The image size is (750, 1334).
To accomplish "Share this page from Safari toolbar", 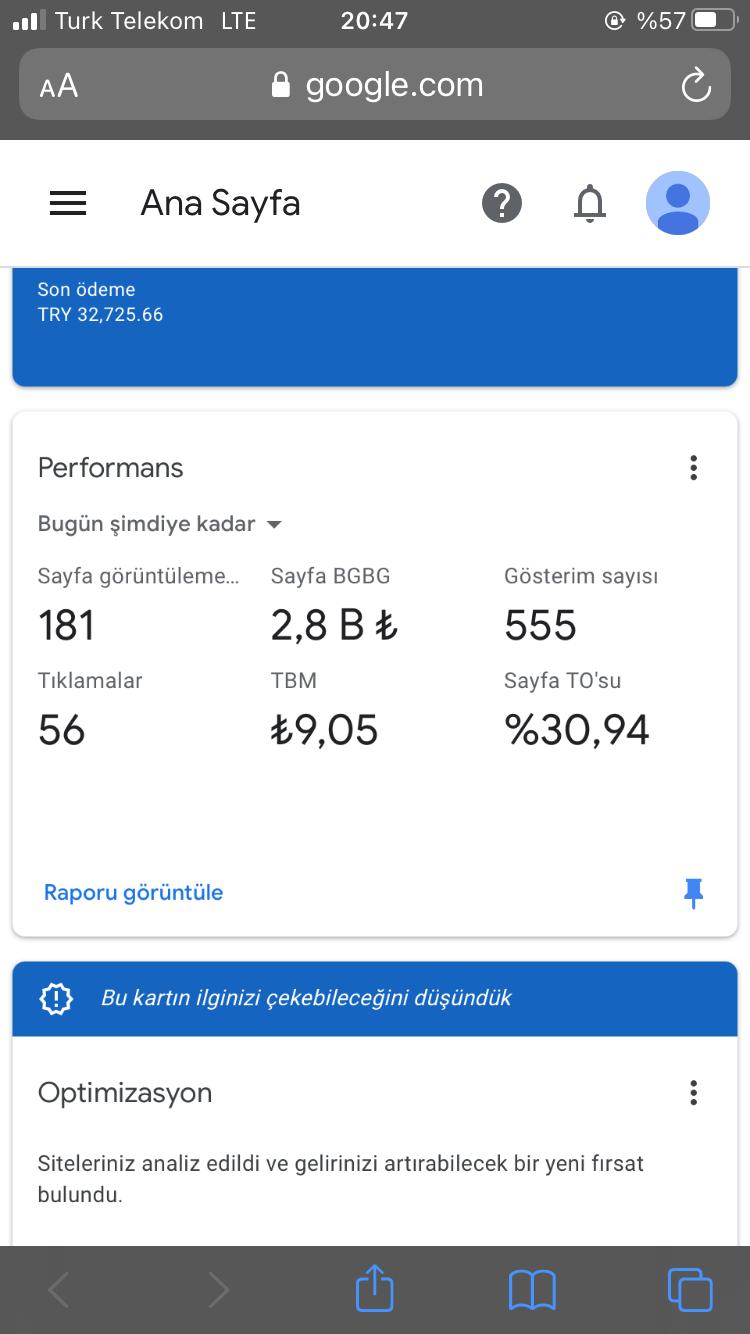I will tap(375, 1288).
